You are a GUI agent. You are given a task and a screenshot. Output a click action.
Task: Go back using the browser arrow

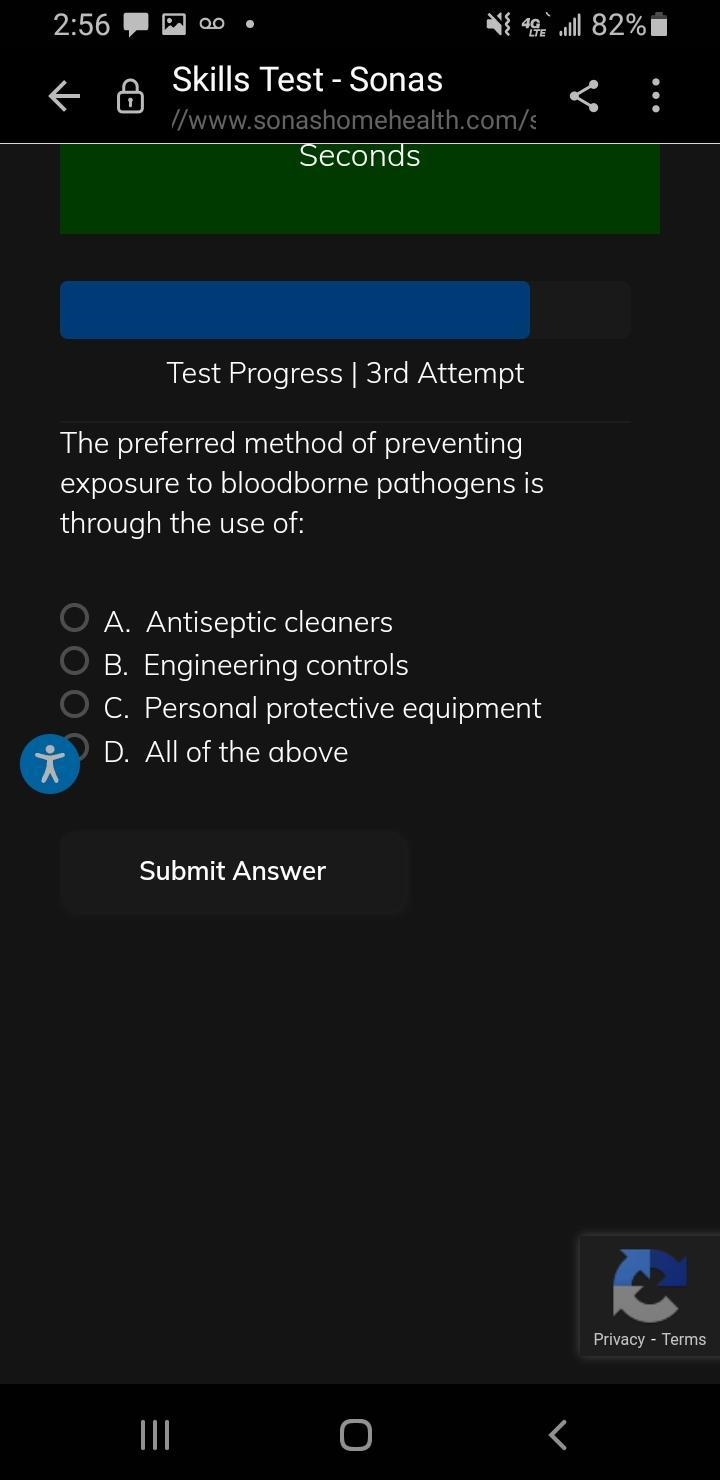pos(64,96)
